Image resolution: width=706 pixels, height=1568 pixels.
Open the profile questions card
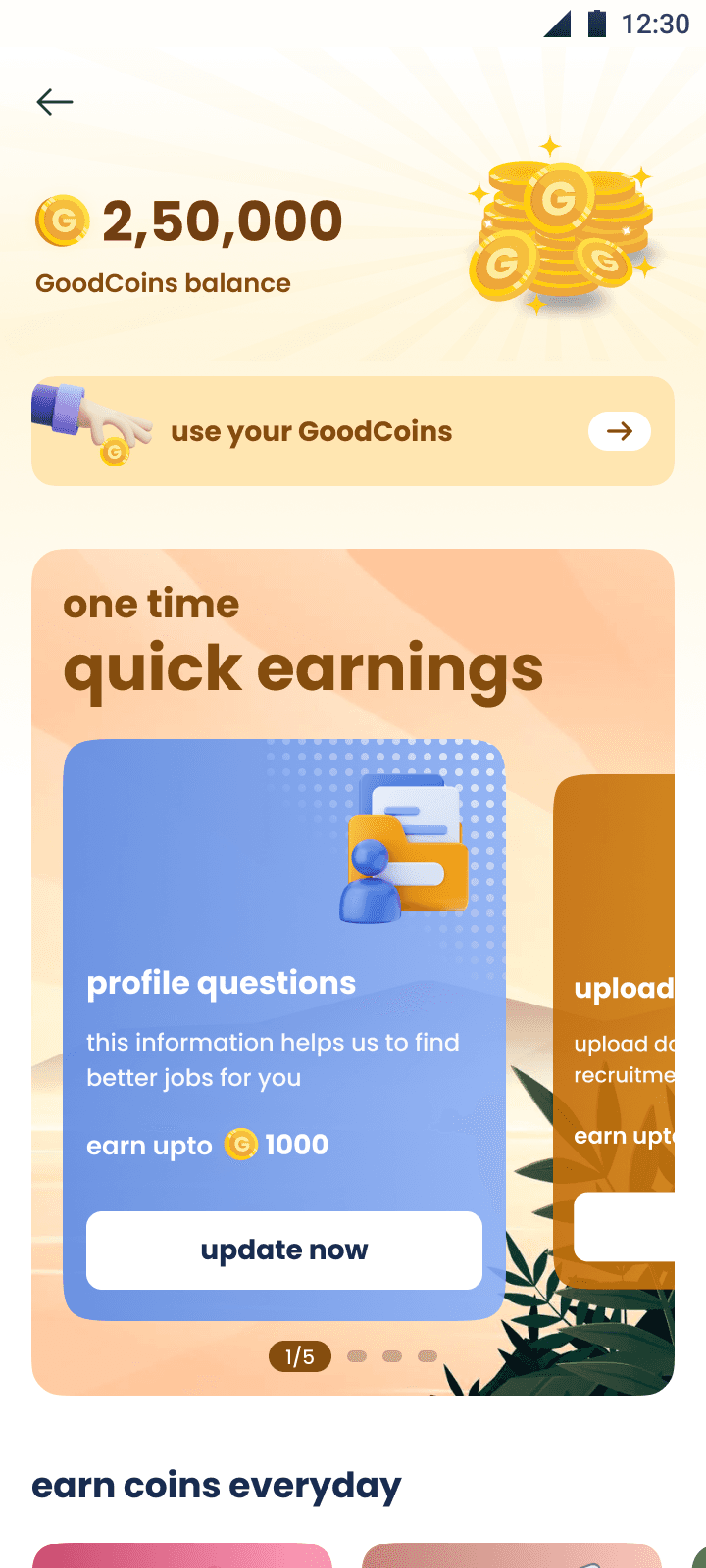[x=284, y=1029]
